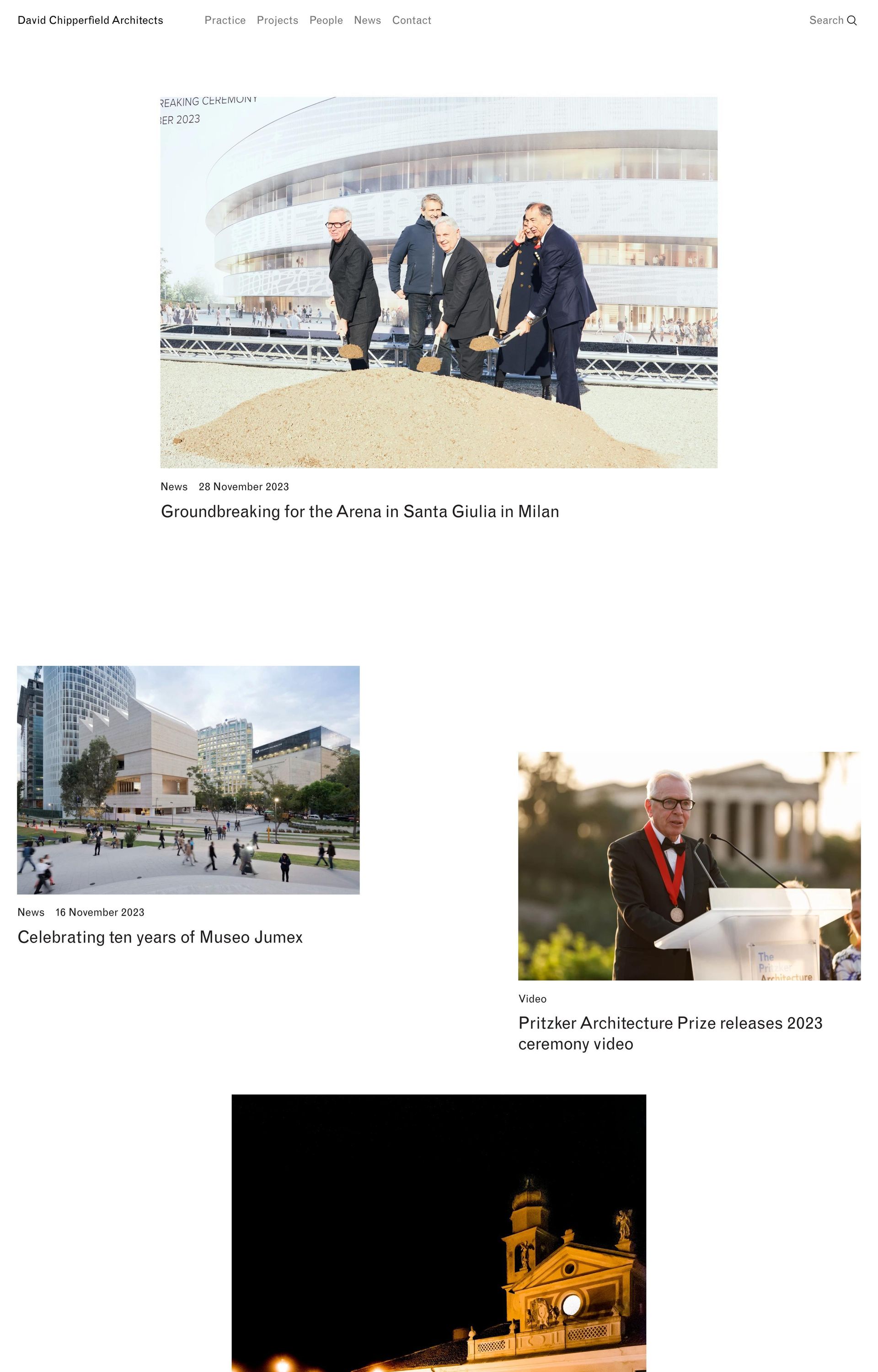
Task: Go to the Contact page
Action: click(x=411, y=21)
